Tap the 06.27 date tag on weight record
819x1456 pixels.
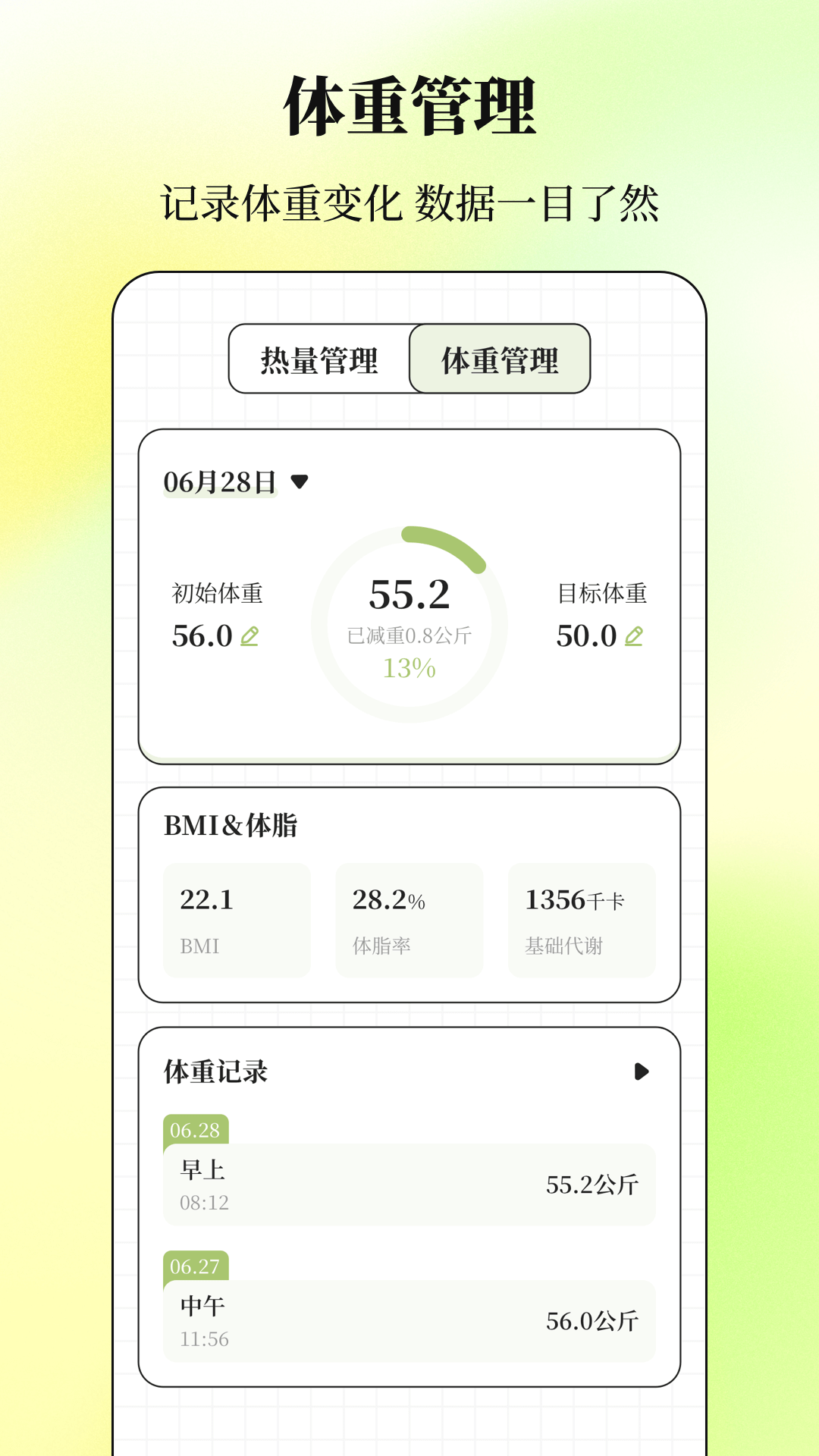point(196,1265)
